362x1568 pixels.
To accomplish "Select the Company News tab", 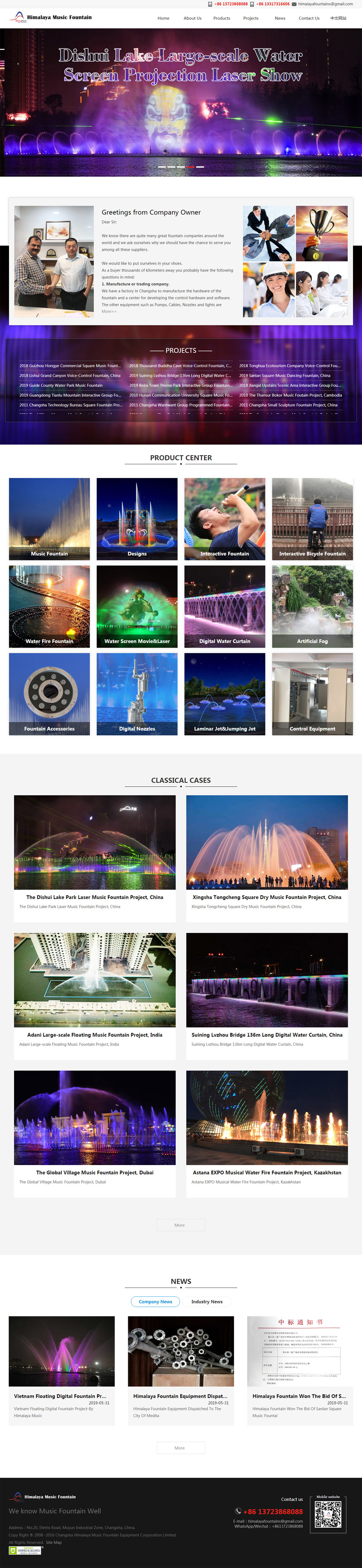I will click(155, 1301).
